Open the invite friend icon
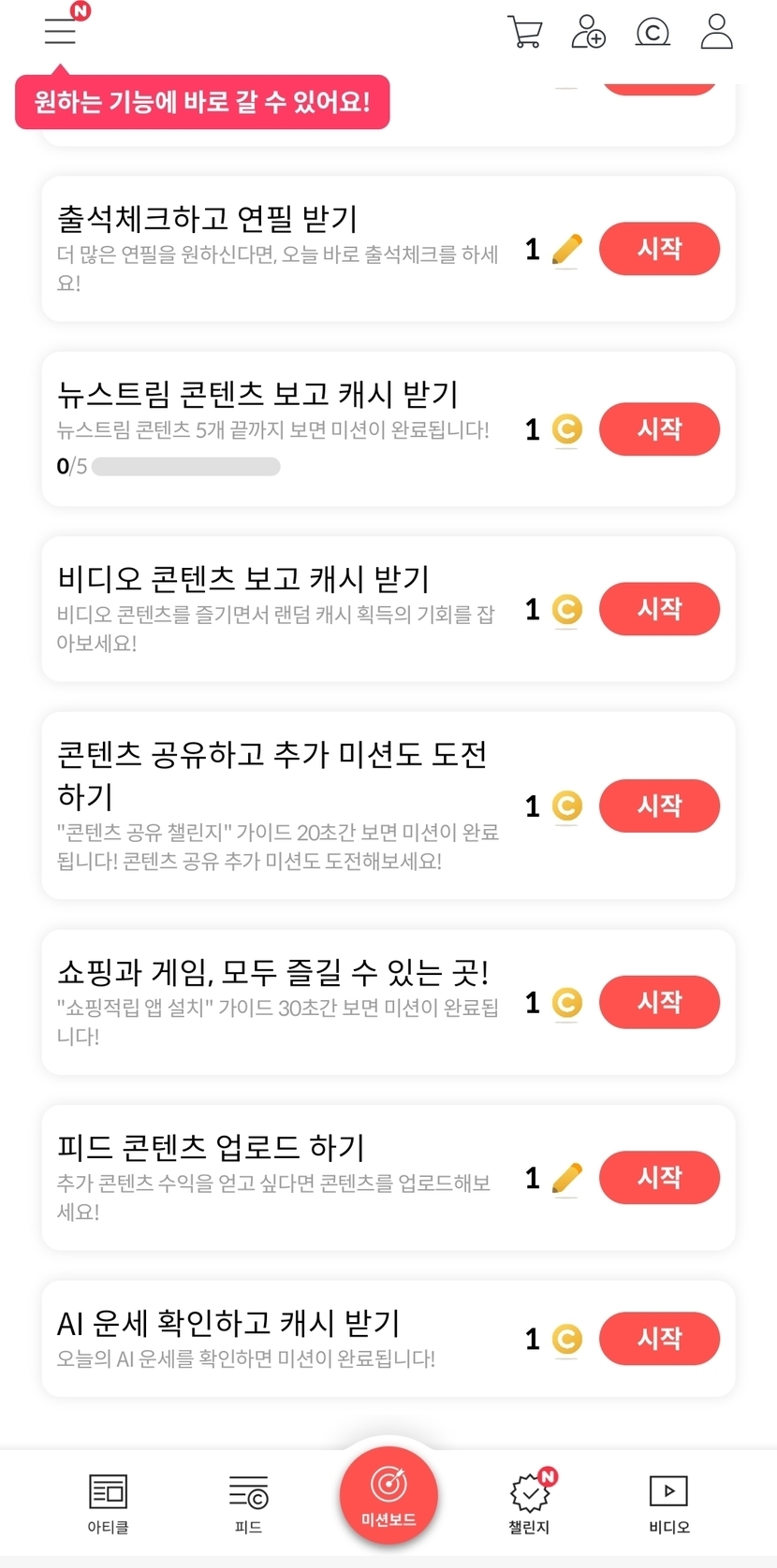Screen dimensions: 777x1568 coord(588,31)
